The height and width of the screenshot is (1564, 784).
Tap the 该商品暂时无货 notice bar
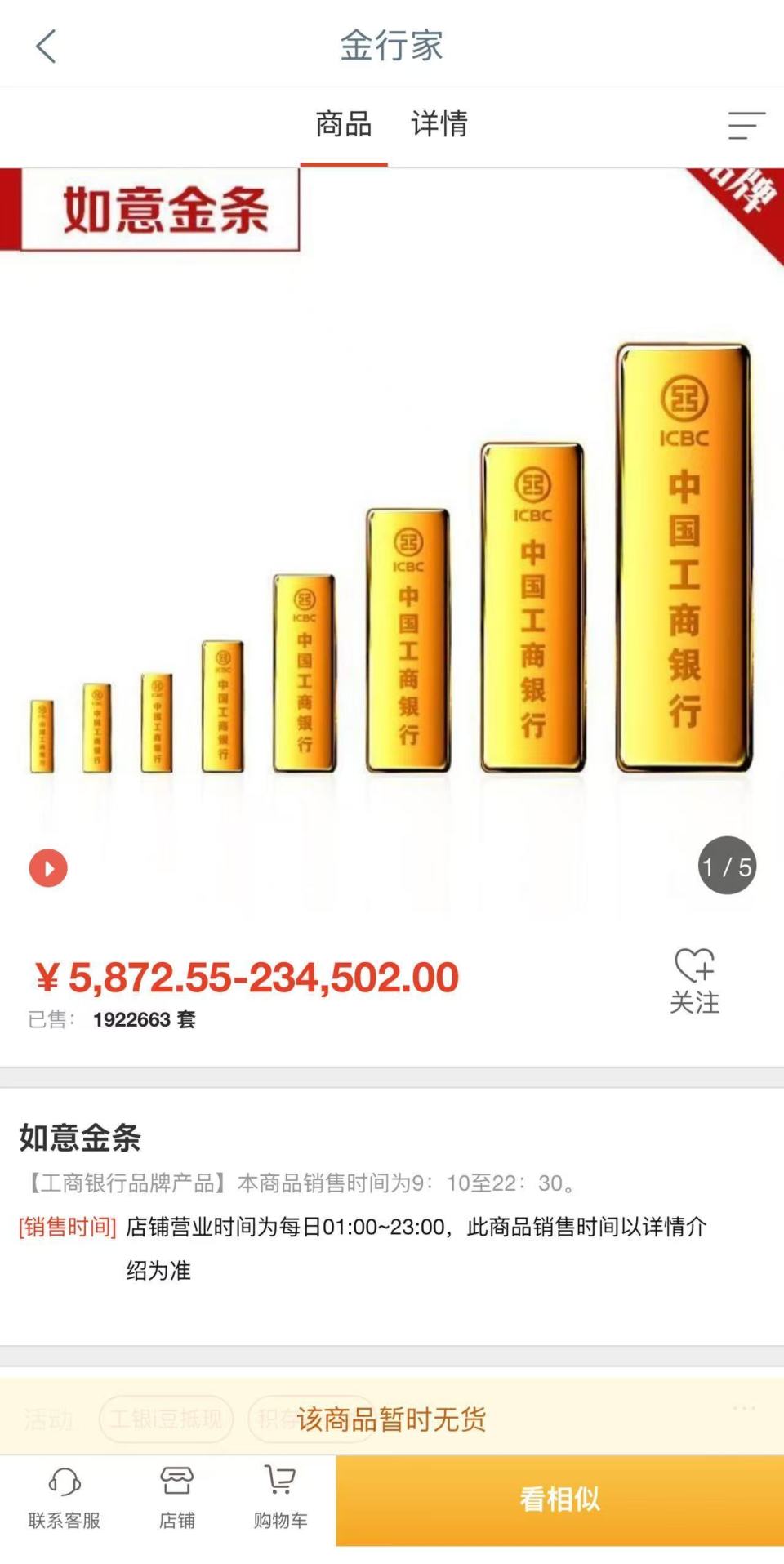pyautogui.click(x=392, y=1421)
